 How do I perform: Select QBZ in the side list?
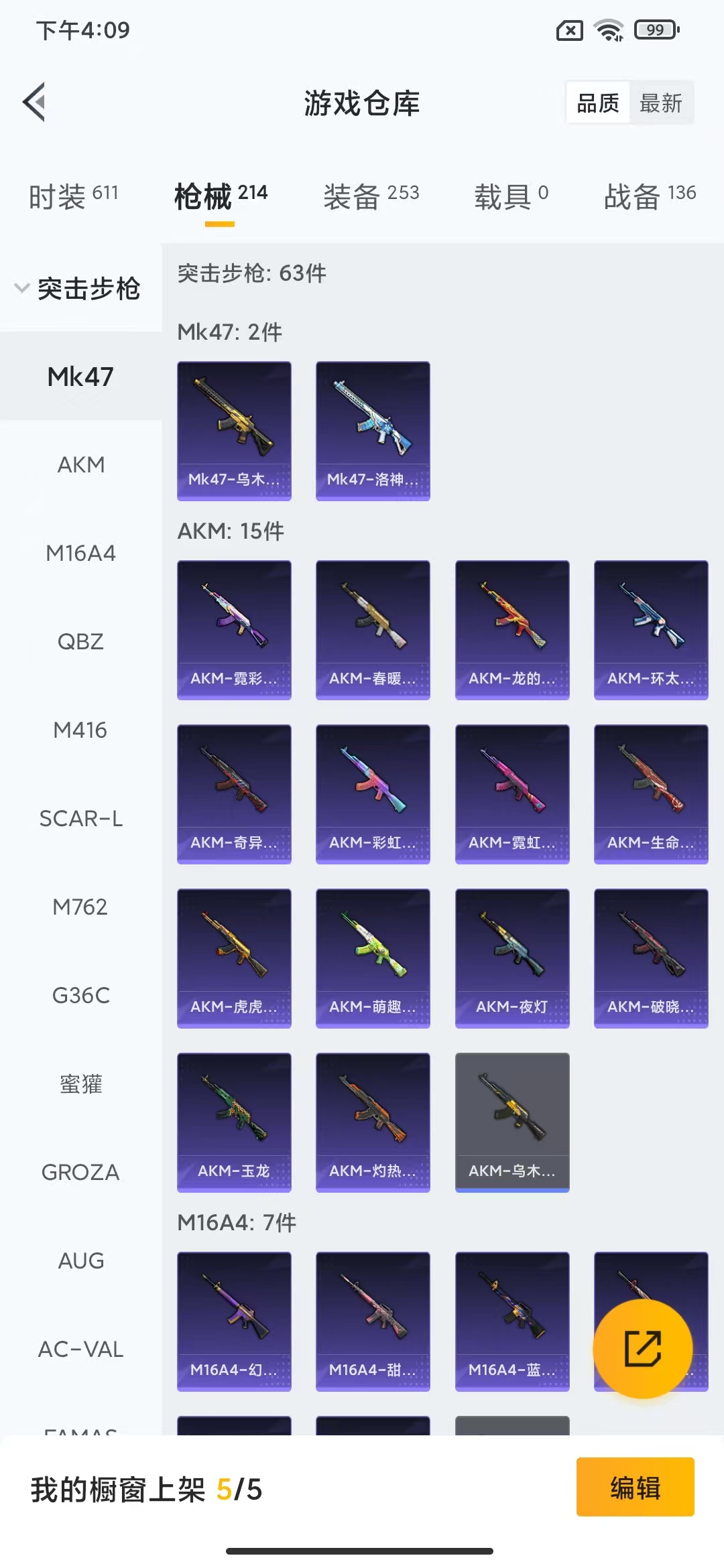click(x=81, y=642)
